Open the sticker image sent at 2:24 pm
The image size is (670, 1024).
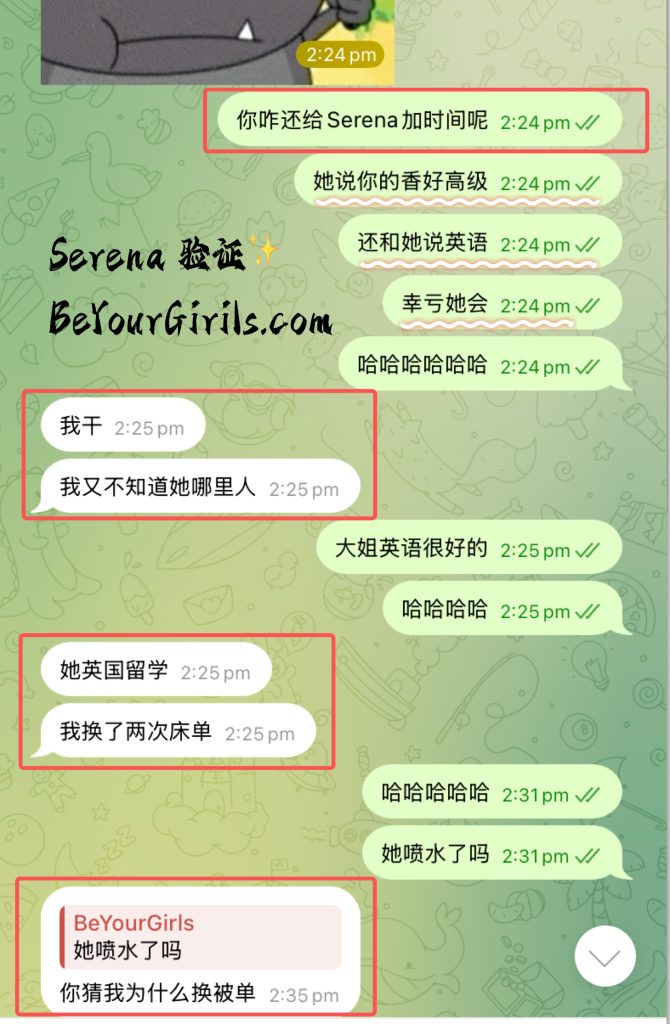point(217,42)
